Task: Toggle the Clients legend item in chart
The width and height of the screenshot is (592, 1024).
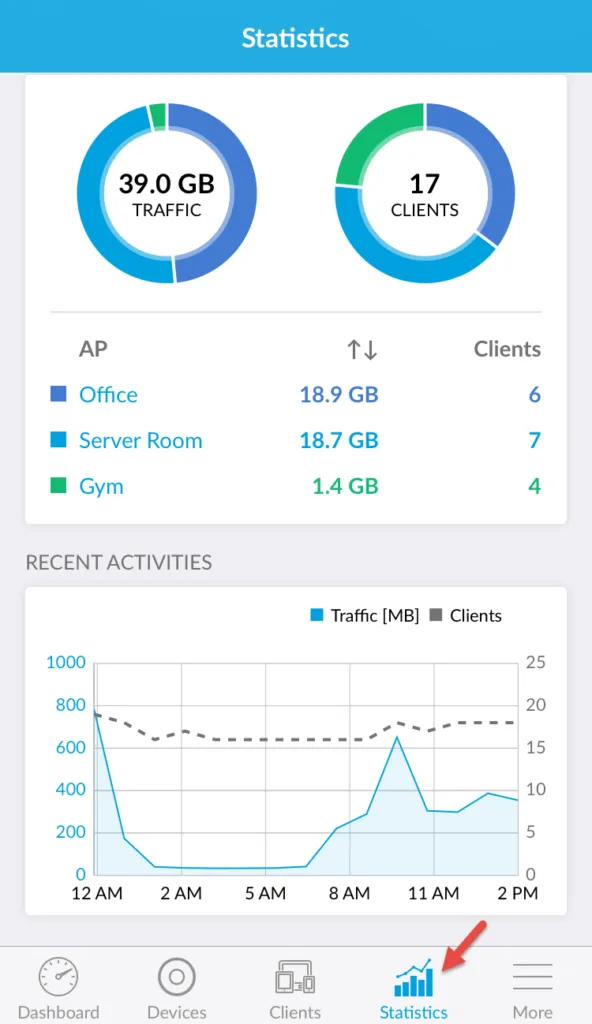Action: coord(466,615)
